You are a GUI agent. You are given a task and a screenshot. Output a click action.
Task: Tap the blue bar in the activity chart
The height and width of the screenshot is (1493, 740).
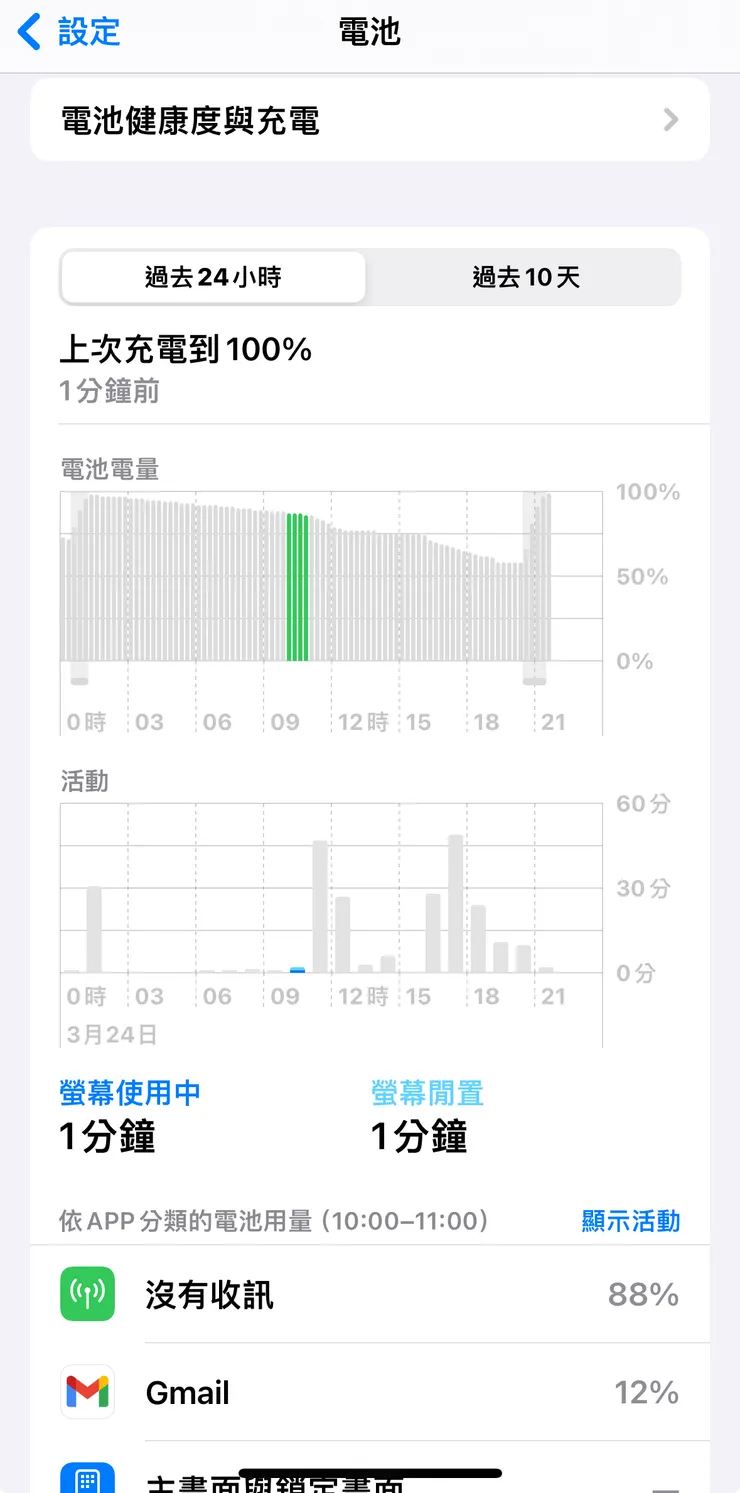[299, 968]
